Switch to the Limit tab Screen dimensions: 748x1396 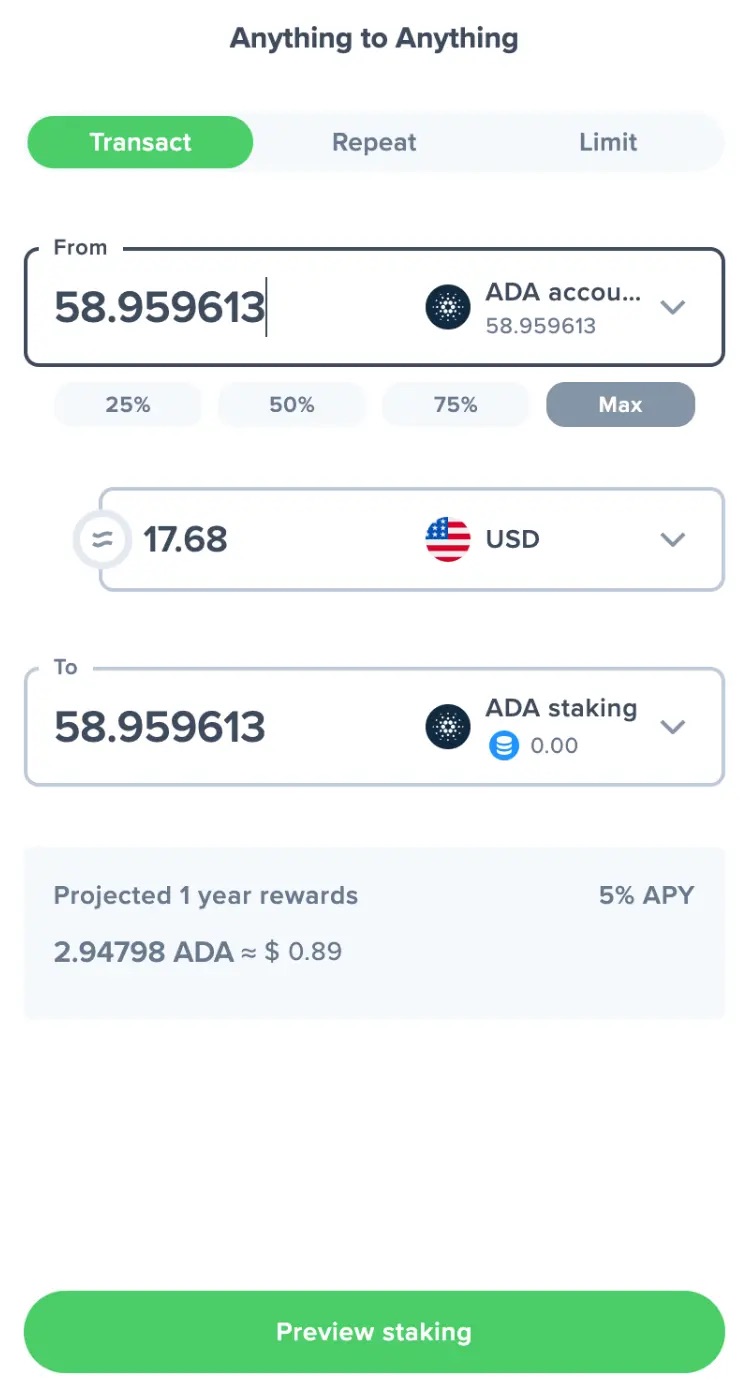click(607, 142)
